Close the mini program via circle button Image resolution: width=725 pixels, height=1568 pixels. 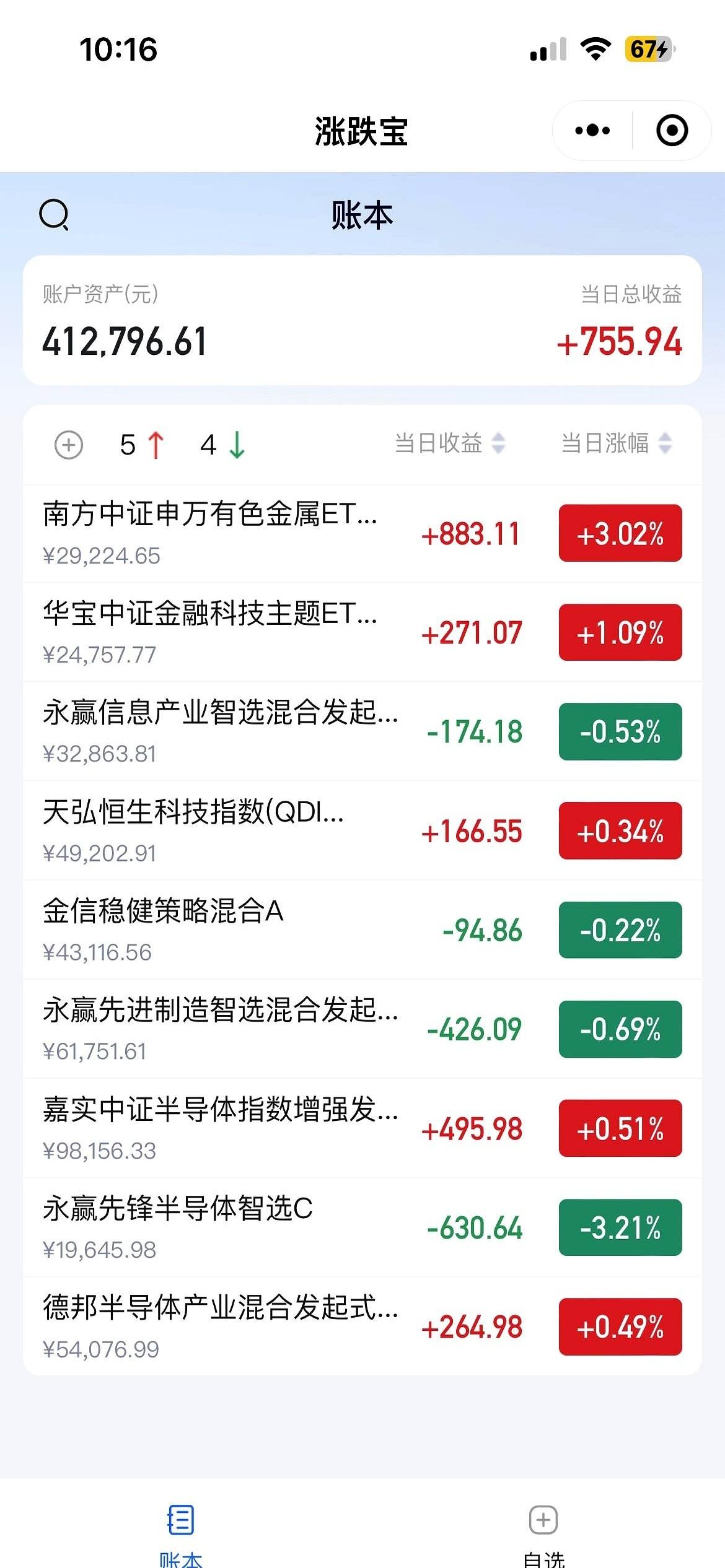click(x=672, y=131)
